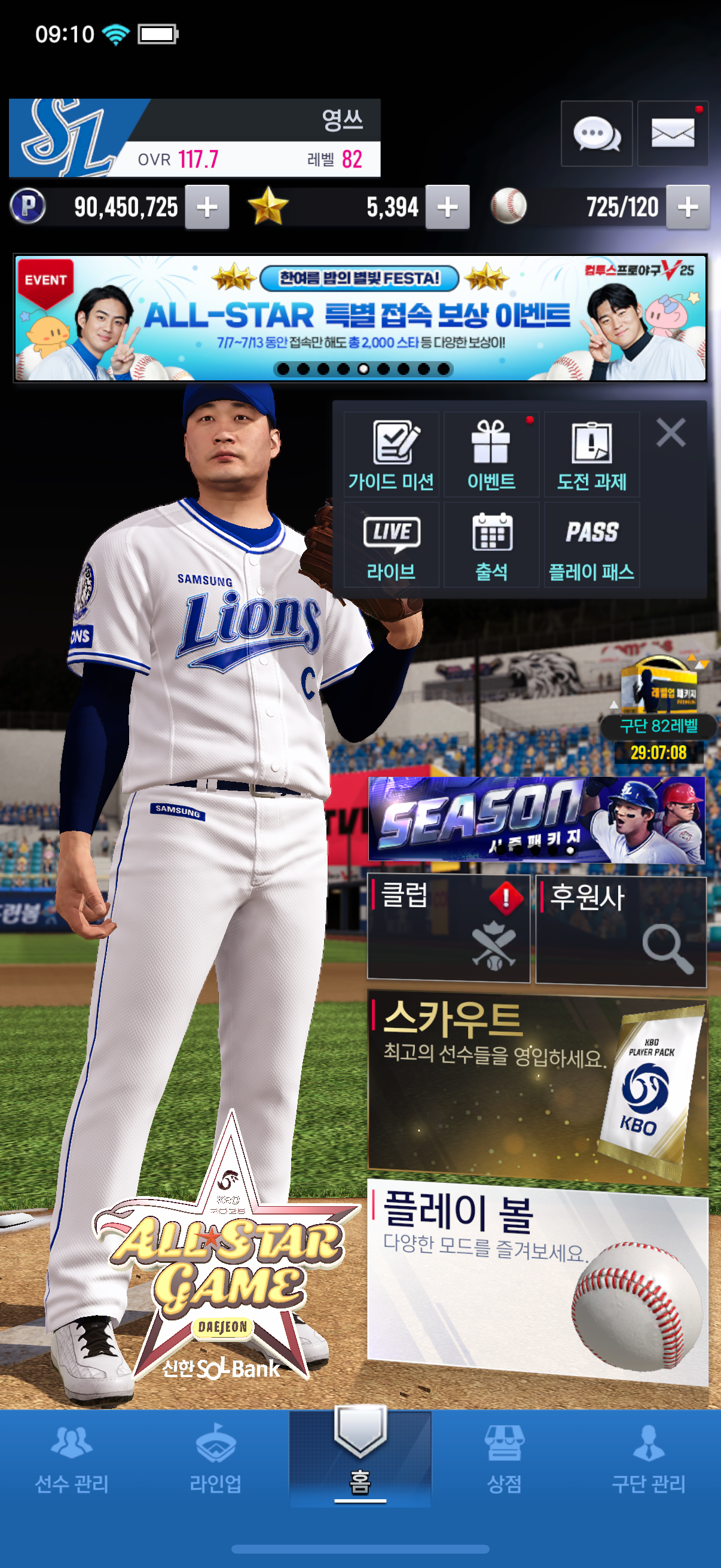Screen dimensions: 721x1568
Task: Open the 후원사 sponsor card
Action: 621,929
